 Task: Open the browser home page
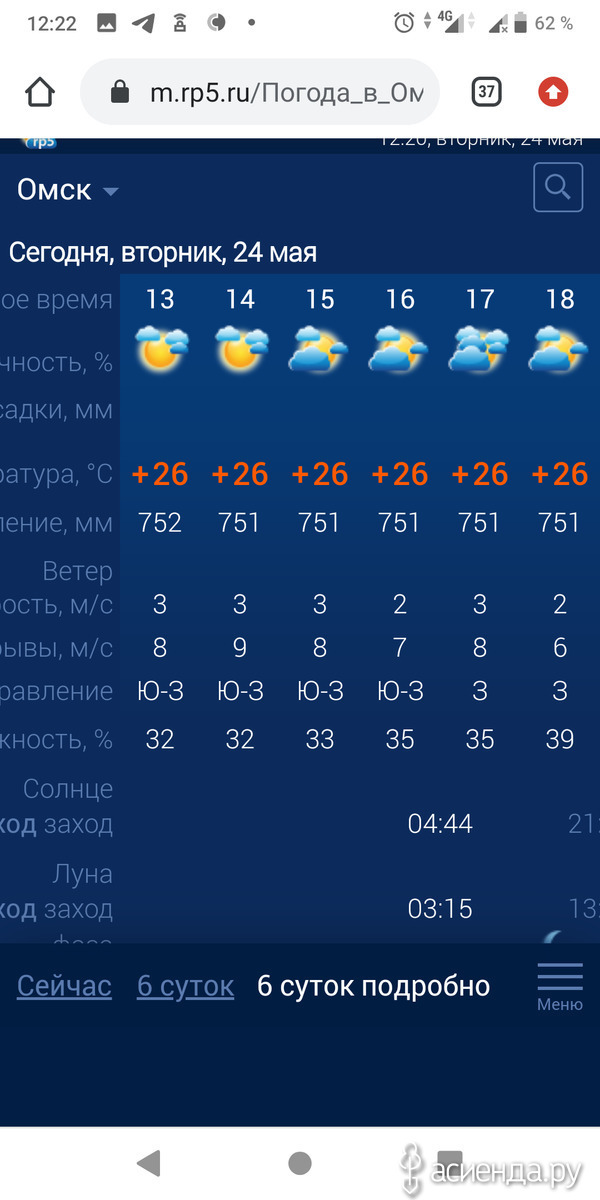[40, 93]
